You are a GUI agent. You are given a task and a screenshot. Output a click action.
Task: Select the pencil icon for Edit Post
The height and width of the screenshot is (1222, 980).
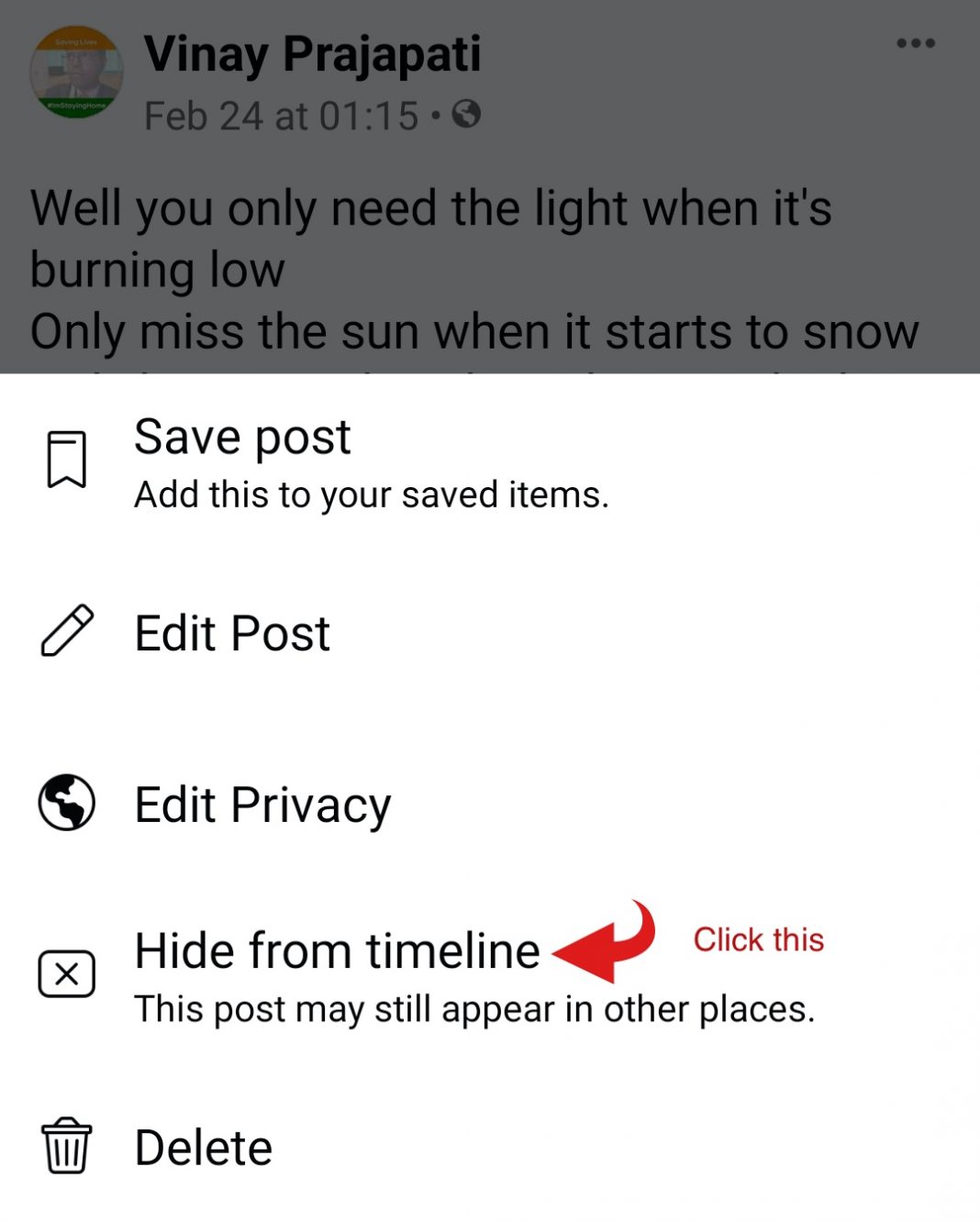pos(67,632)
